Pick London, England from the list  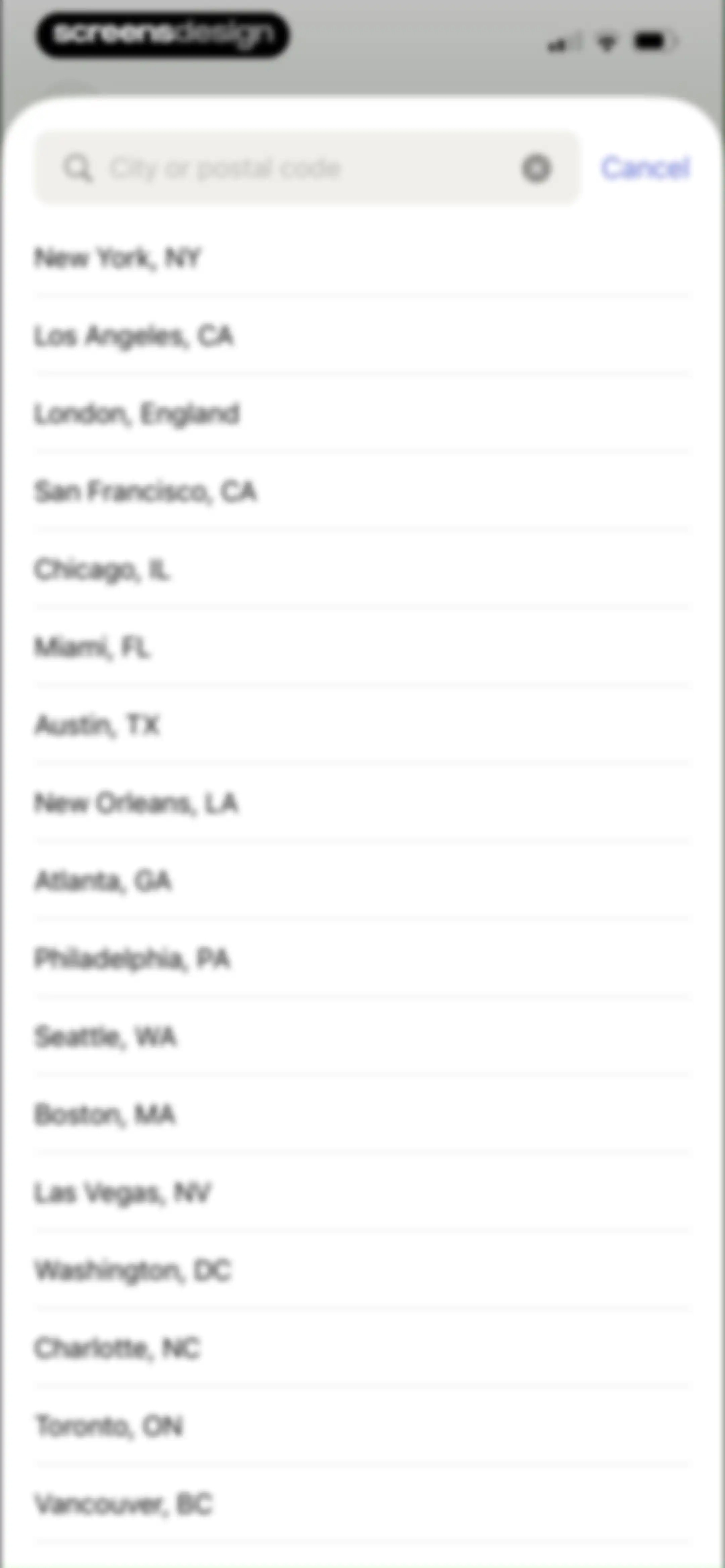click(362, 414)
